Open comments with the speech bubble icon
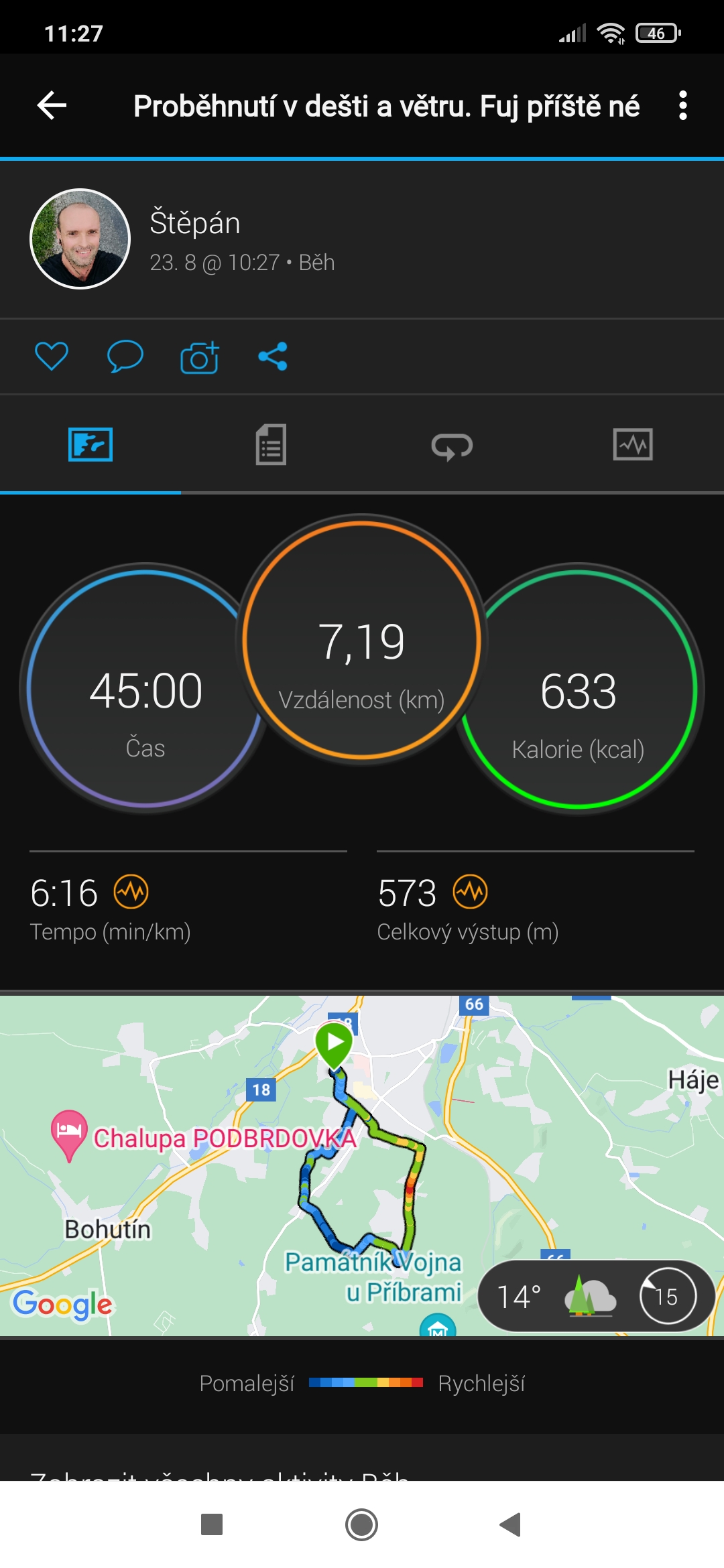This screenshot has width=724, height=1568. click(125, 356)
